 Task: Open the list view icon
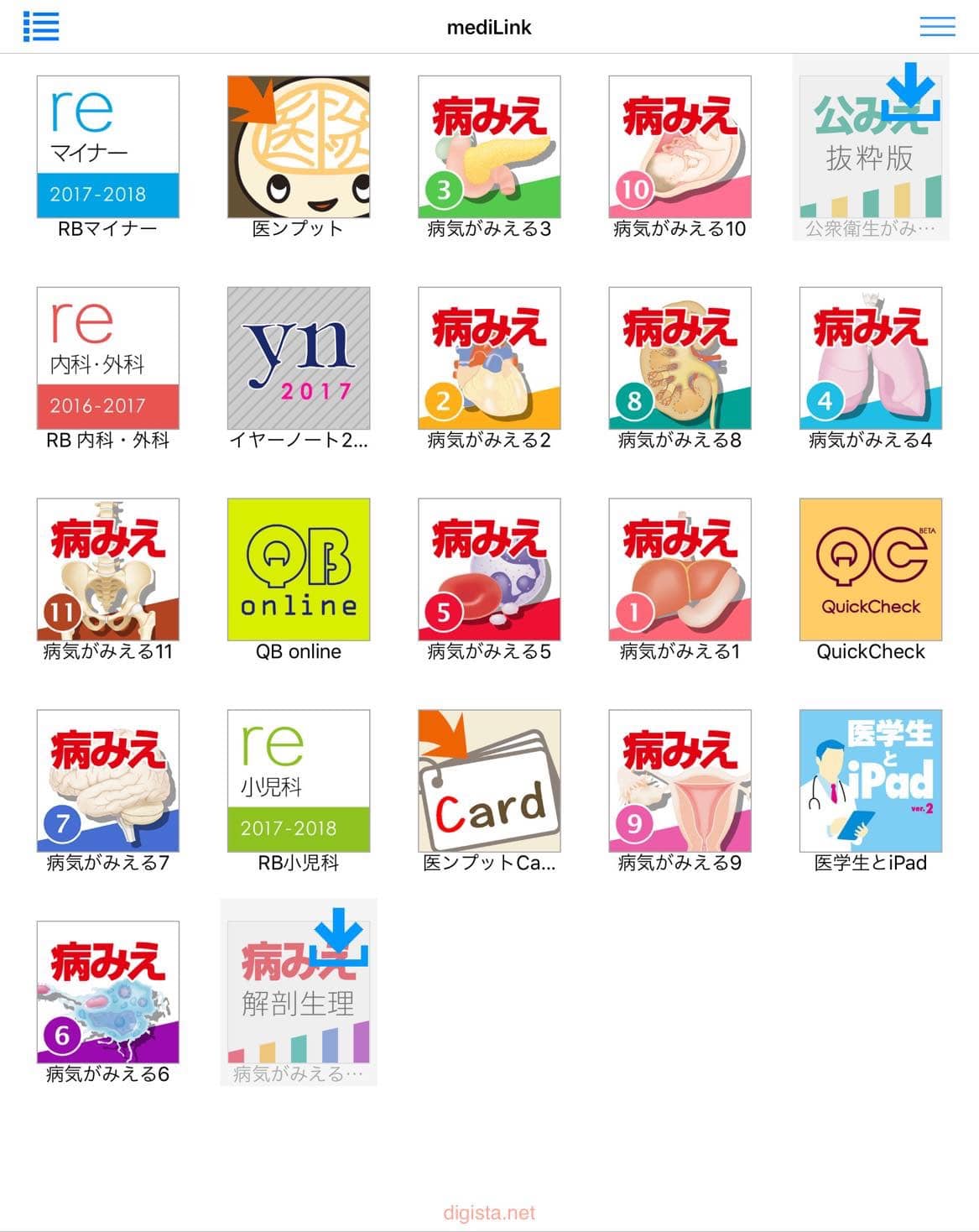click(x=41, y=27)
